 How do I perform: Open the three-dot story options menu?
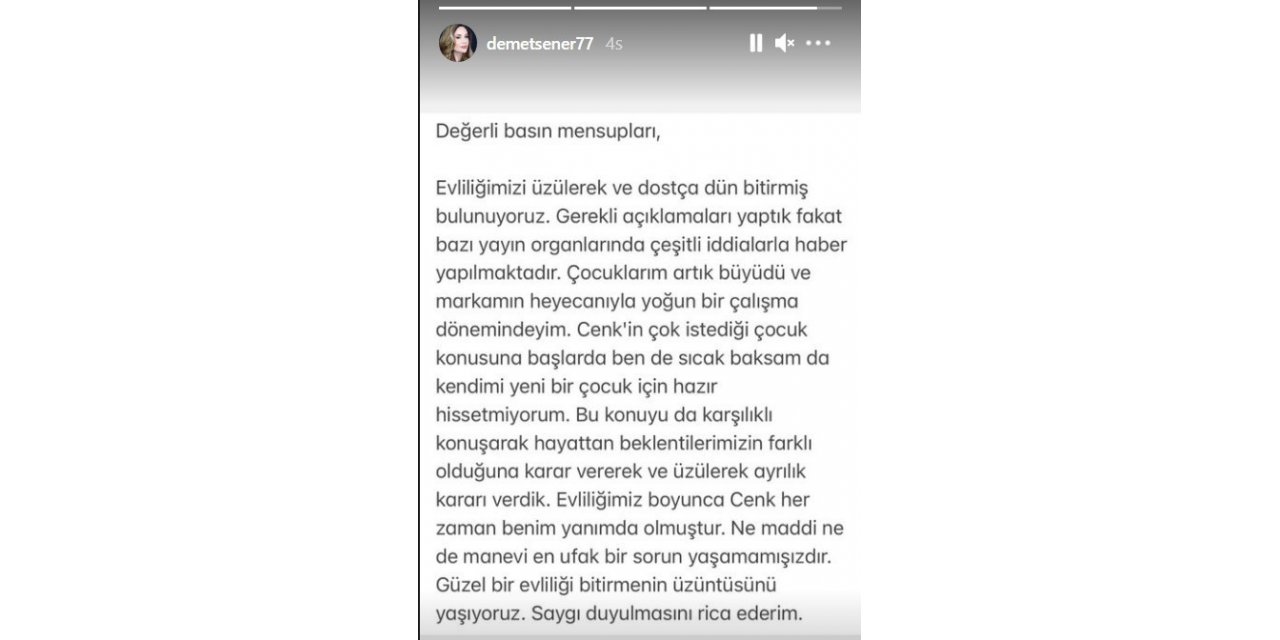818,43
